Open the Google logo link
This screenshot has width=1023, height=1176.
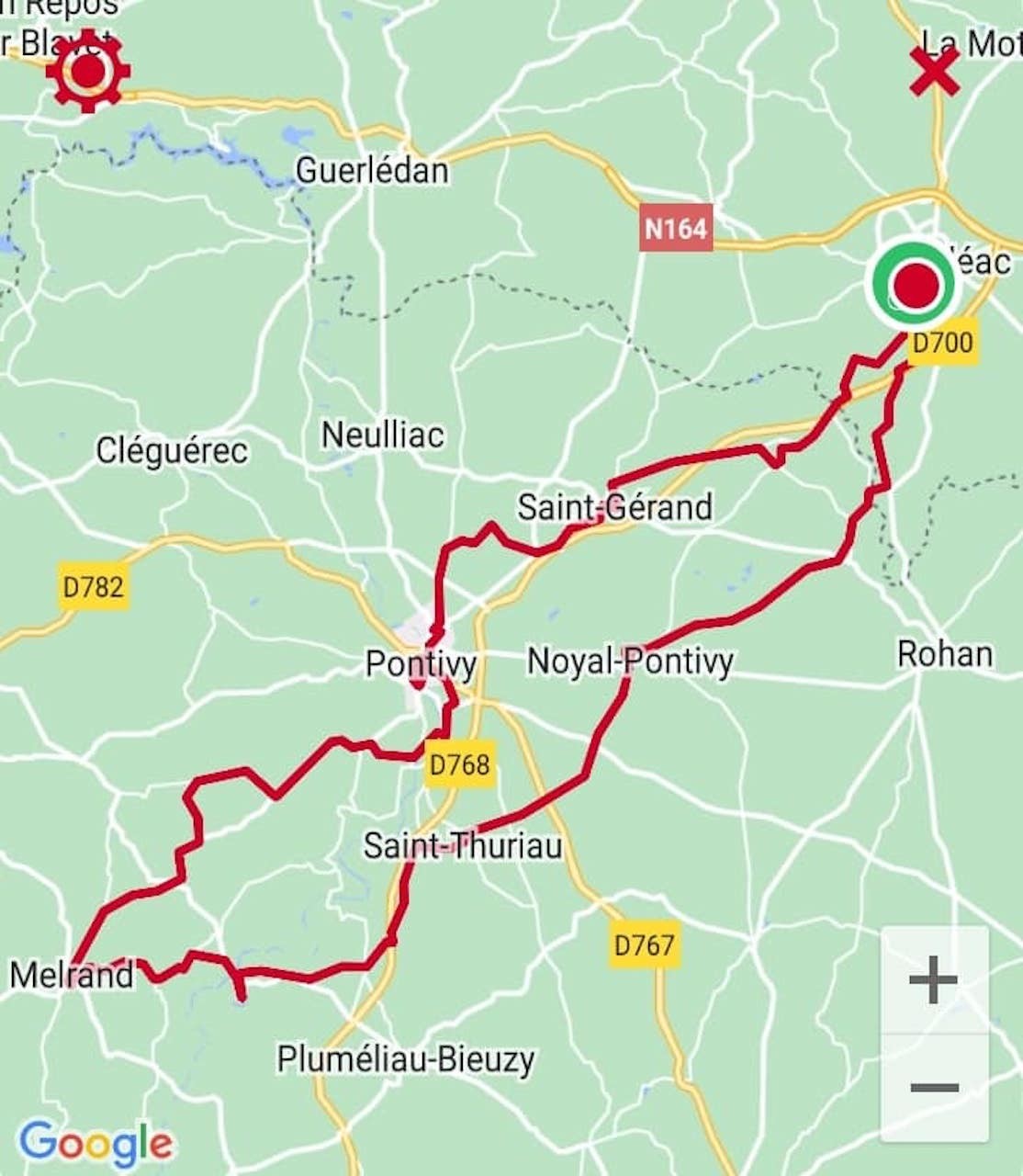coord(96,1142)
